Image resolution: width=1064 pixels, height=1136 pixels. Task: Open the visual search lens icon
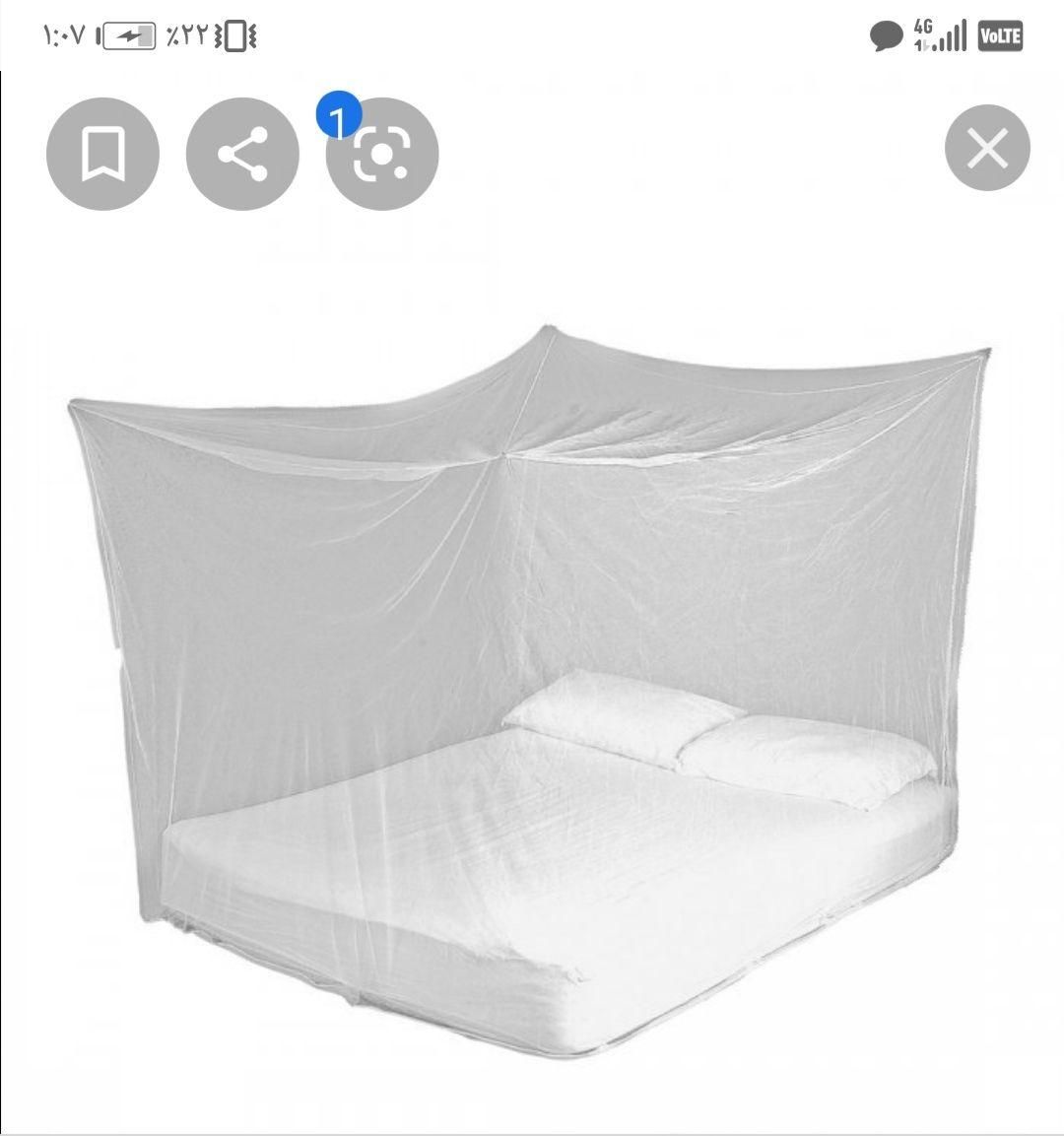tap(382, 154)
